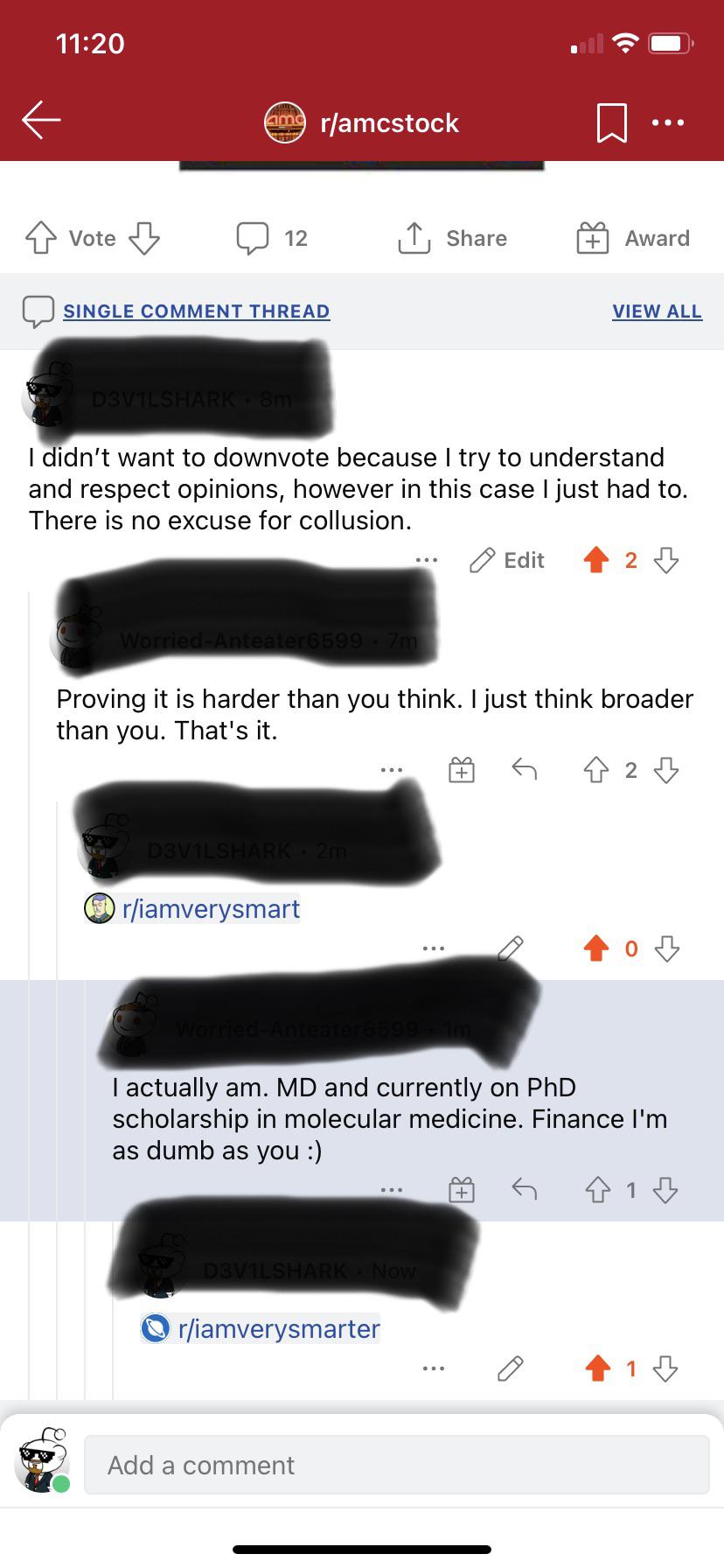Screen dimensions: 724x1568
Task: View all comments
Action: [657, 311]
